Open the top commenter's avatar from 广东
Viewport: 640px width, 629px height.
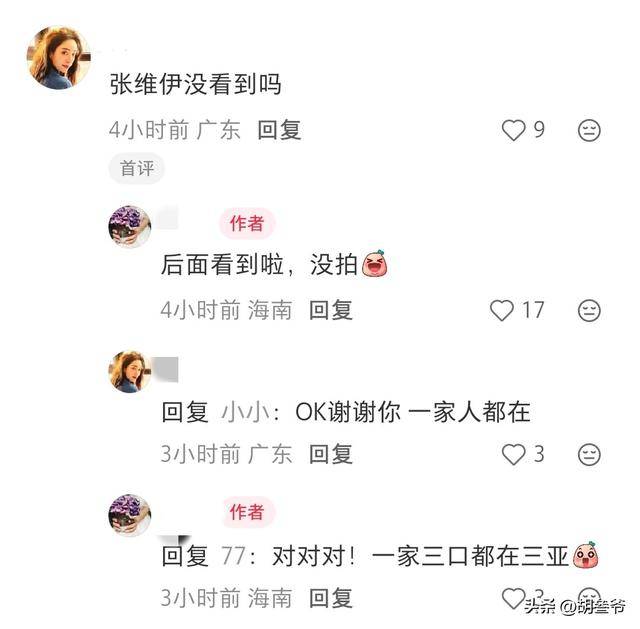pyautogui.click(x=58, y=58)
